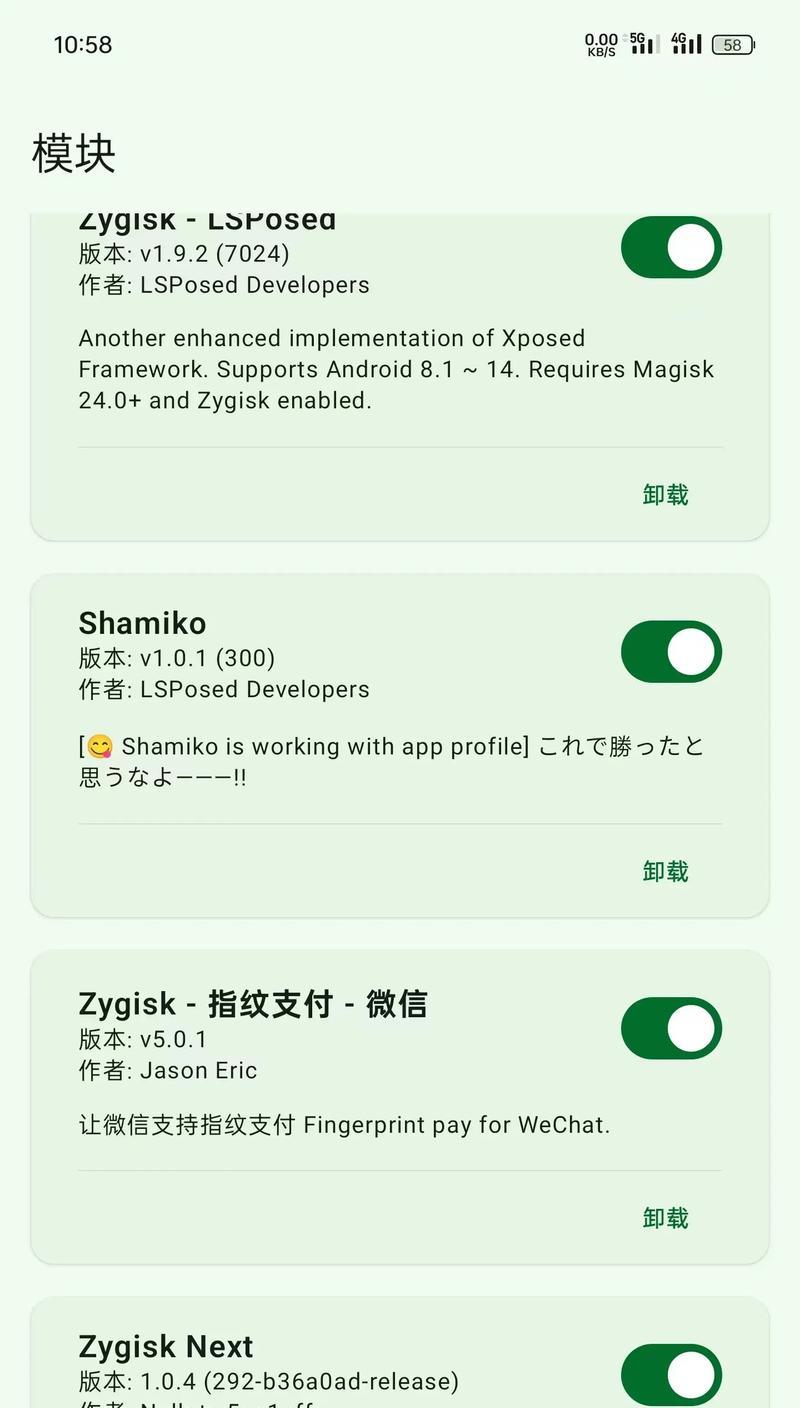The image size is (800, 1408).
Task: Turn off Zygisk - 指纹支付 - 微信 module
Action: [x=671, y=1028]
